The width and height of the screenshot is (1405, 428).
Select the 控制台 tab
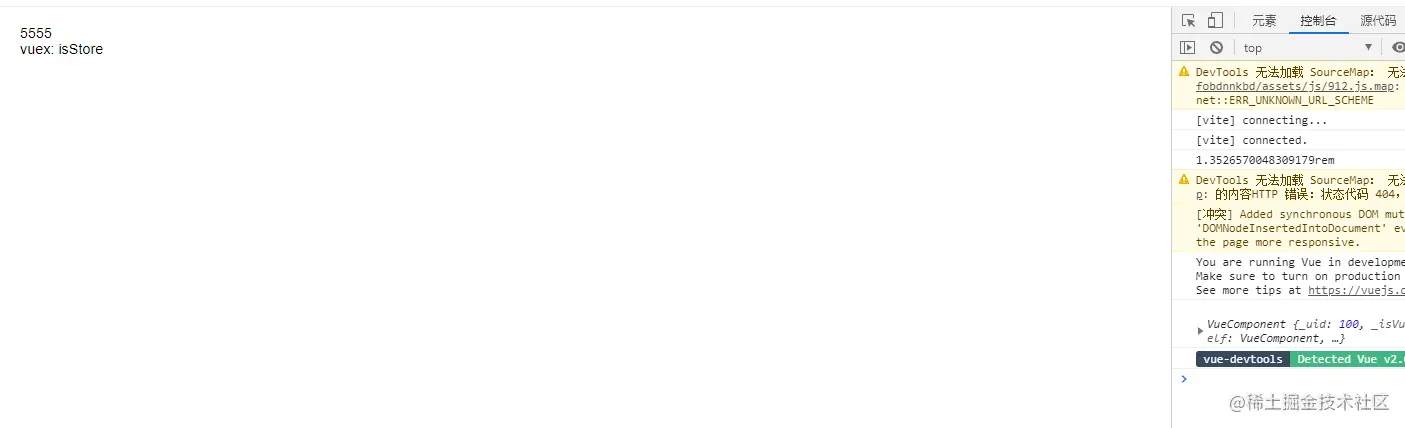click(1317, 21)
